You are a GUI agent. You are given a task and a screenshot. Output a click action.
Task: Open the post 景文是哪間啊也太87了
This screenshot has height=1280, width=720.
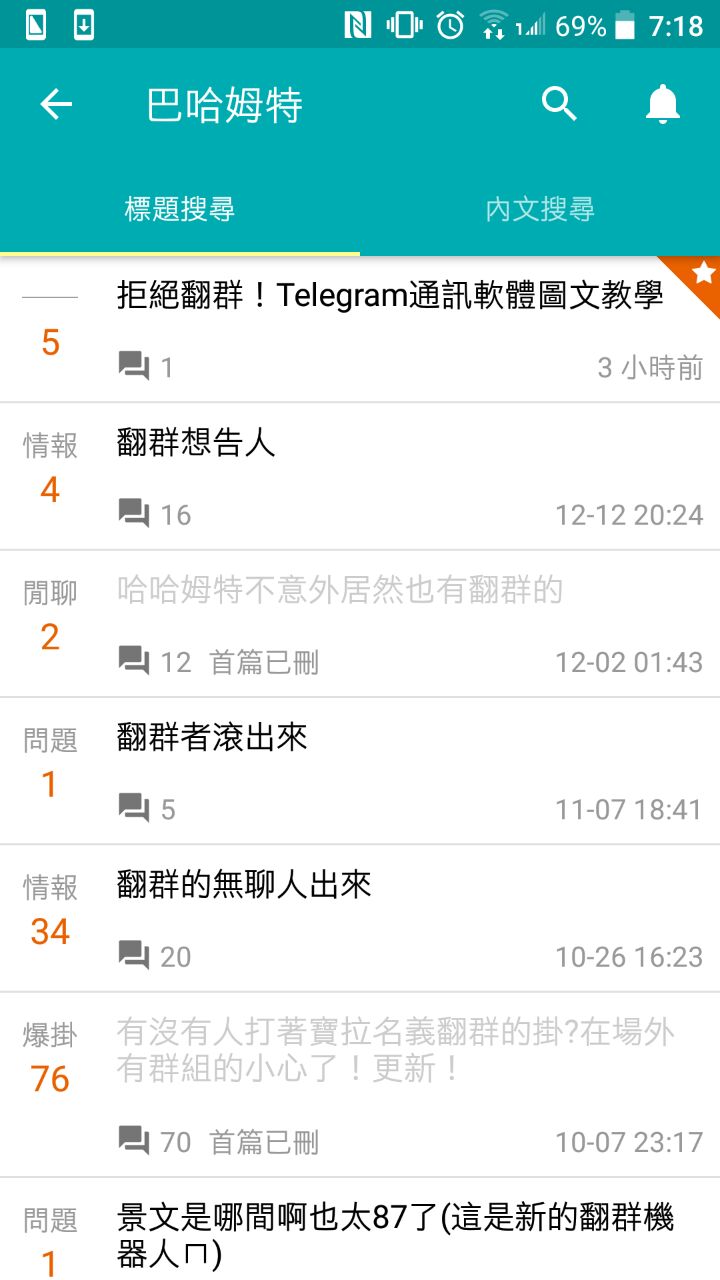point(395,1235)
